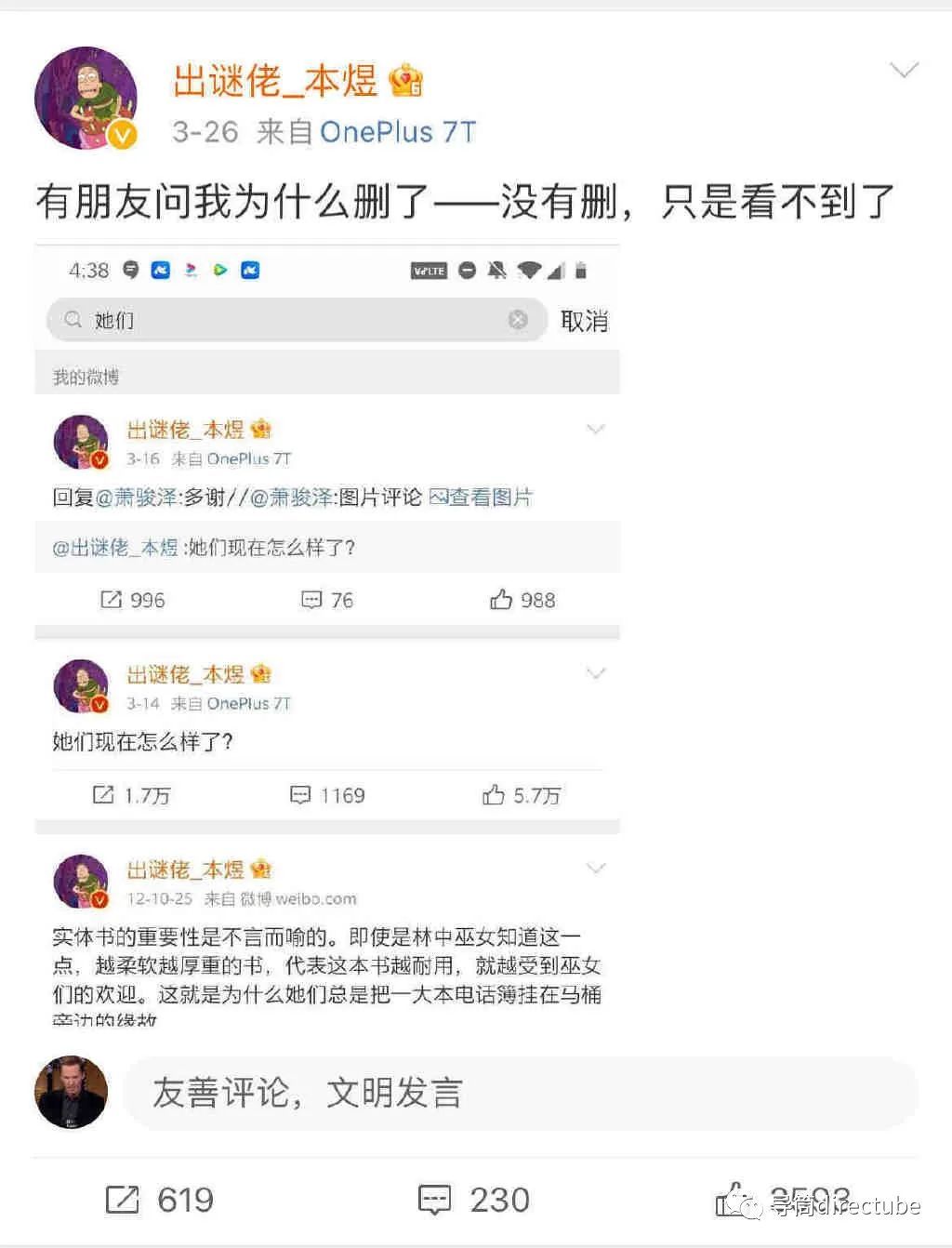Viewport: 952px width, 1248px height.
Task: Repost this post with 619 reposts
Action: (159, 1200)
